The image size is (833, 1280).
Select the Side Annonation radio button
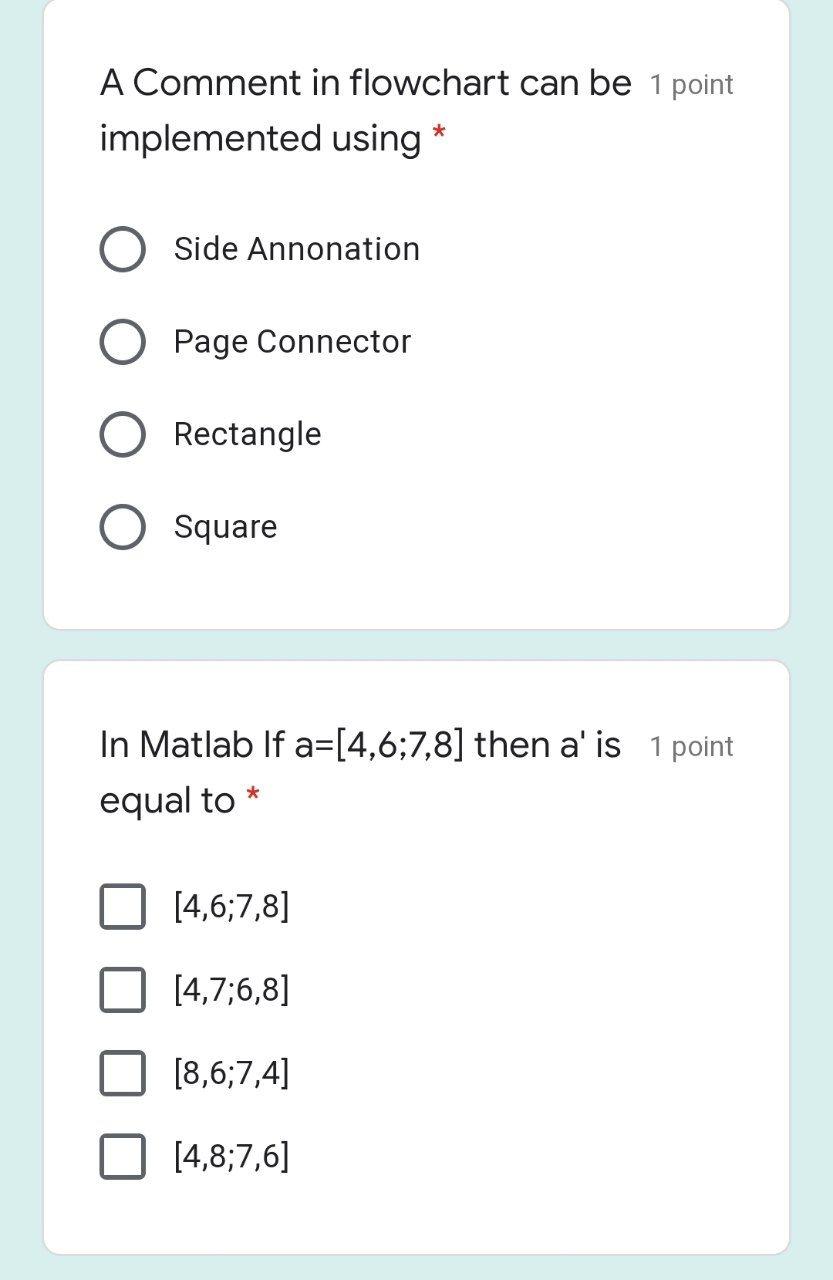121,249
